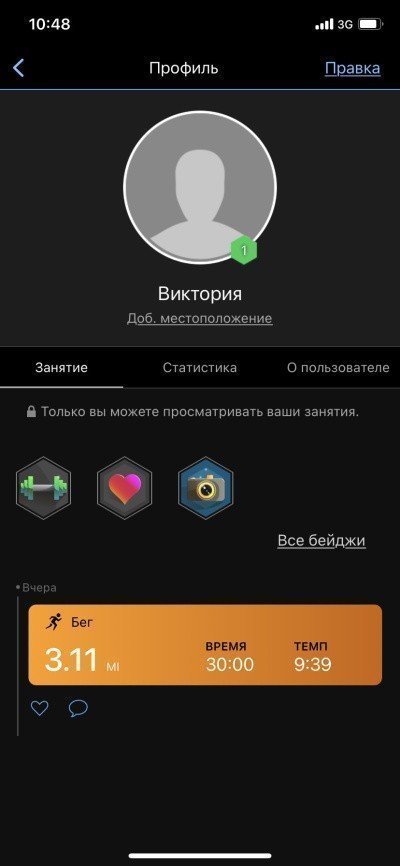Add location via Доб. местоположение link
Viewport: 400px width, 866px height.
coord(200,318)
